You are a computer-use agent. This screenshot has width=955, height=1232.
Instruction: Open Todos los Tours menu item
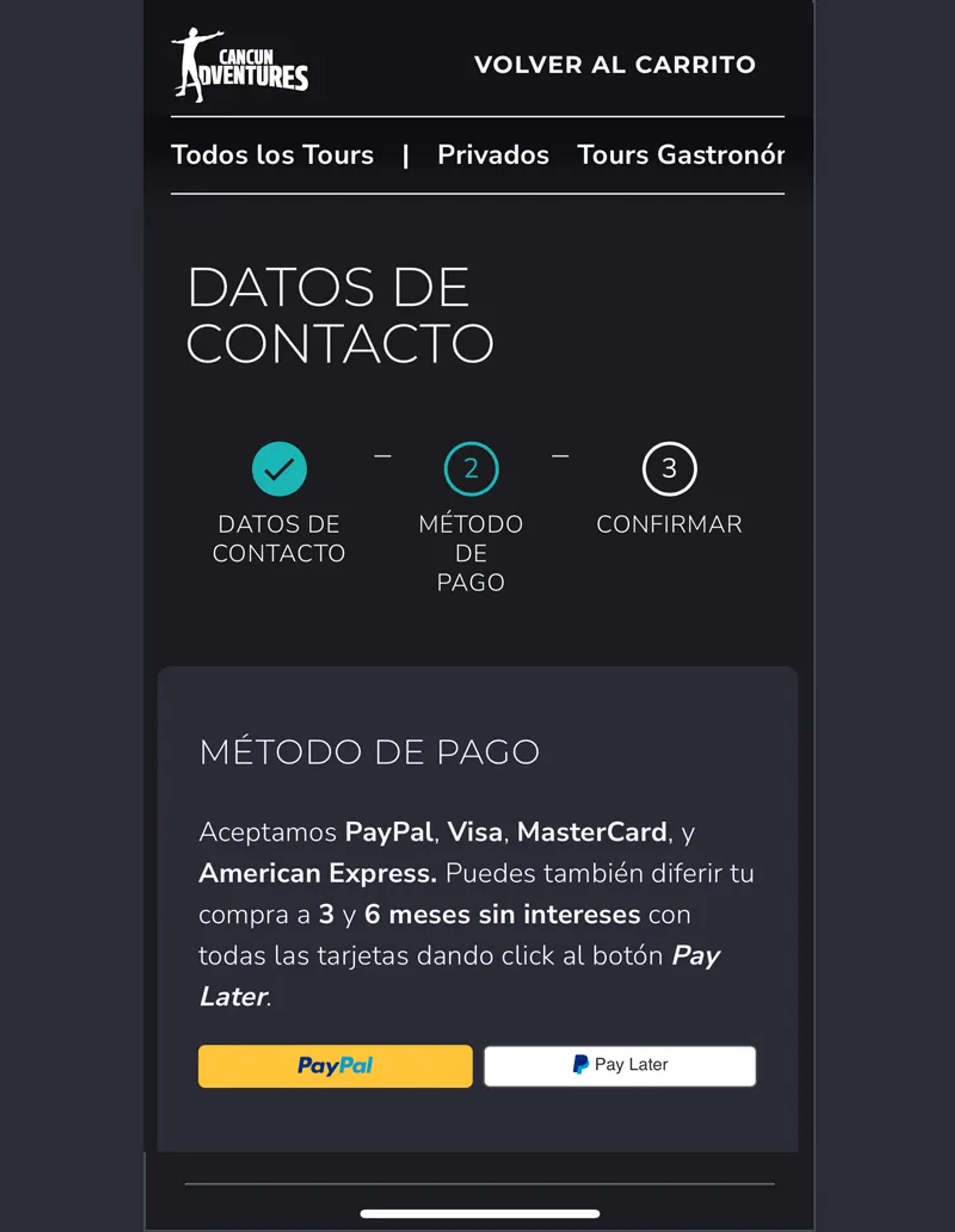click(273, 155)
